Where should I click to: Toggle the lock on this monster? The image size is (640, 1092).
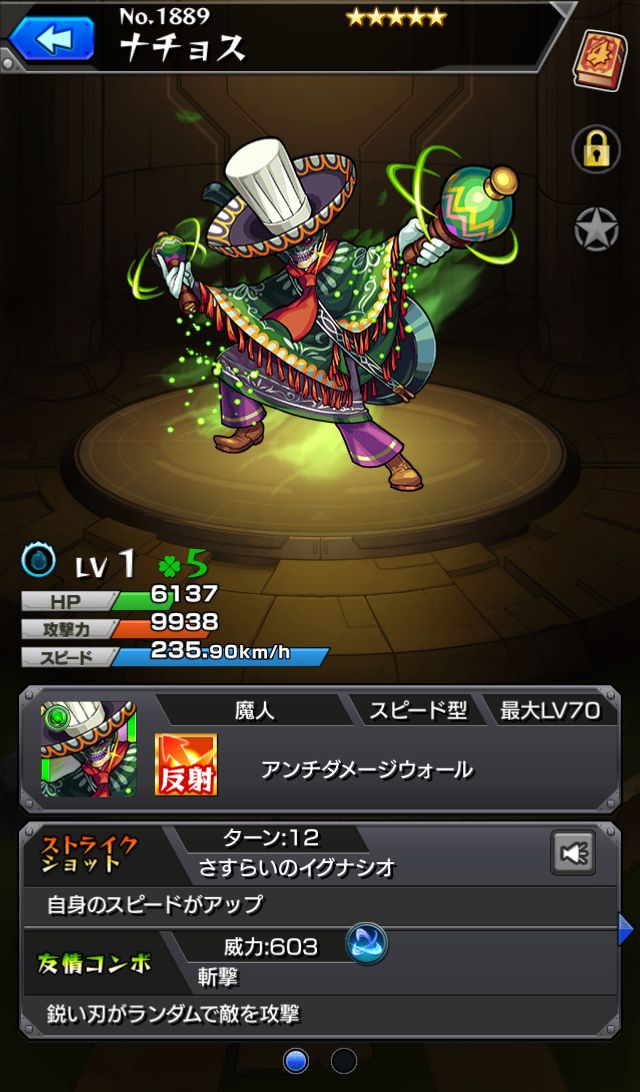tap(596, 148)
